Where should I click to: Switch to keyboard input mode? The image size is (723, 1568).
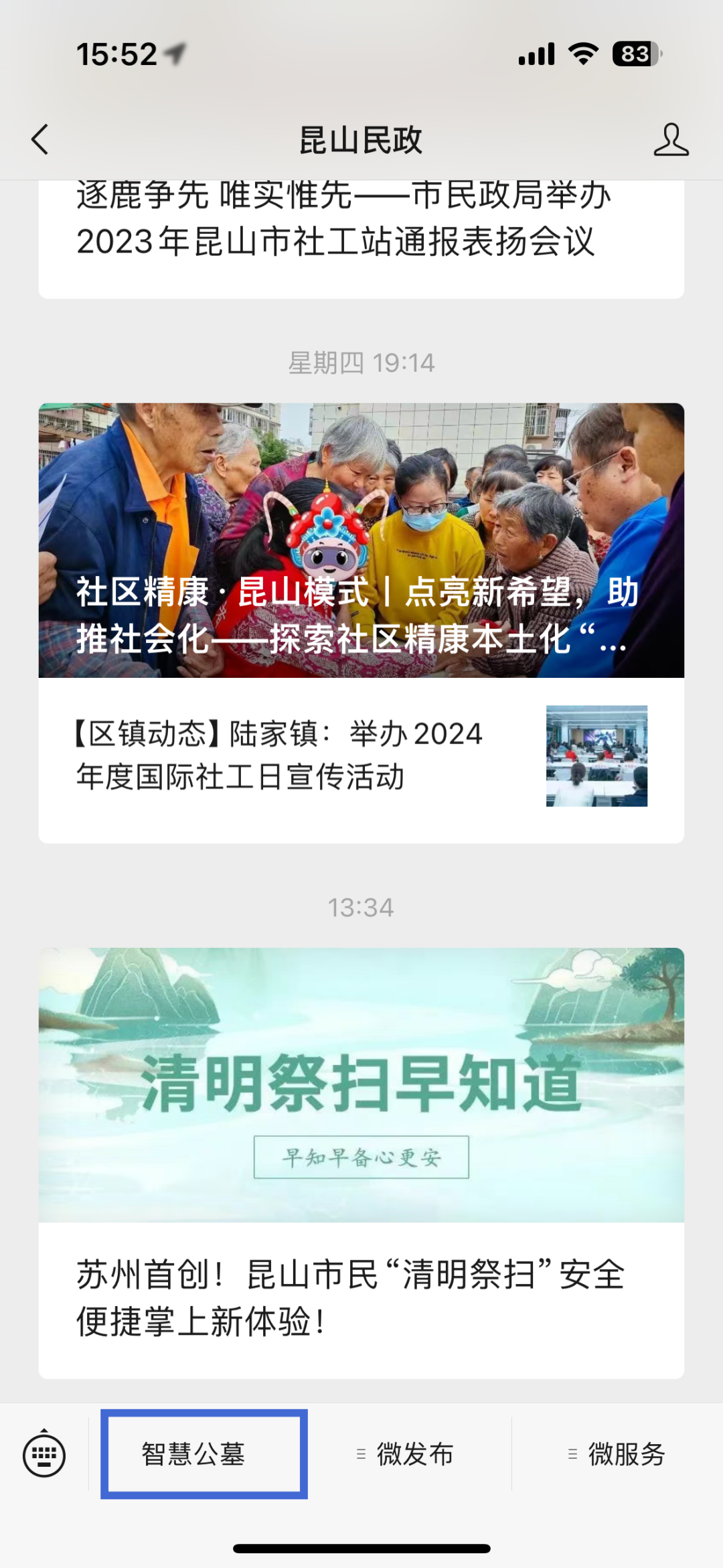tap(44, 1455)
